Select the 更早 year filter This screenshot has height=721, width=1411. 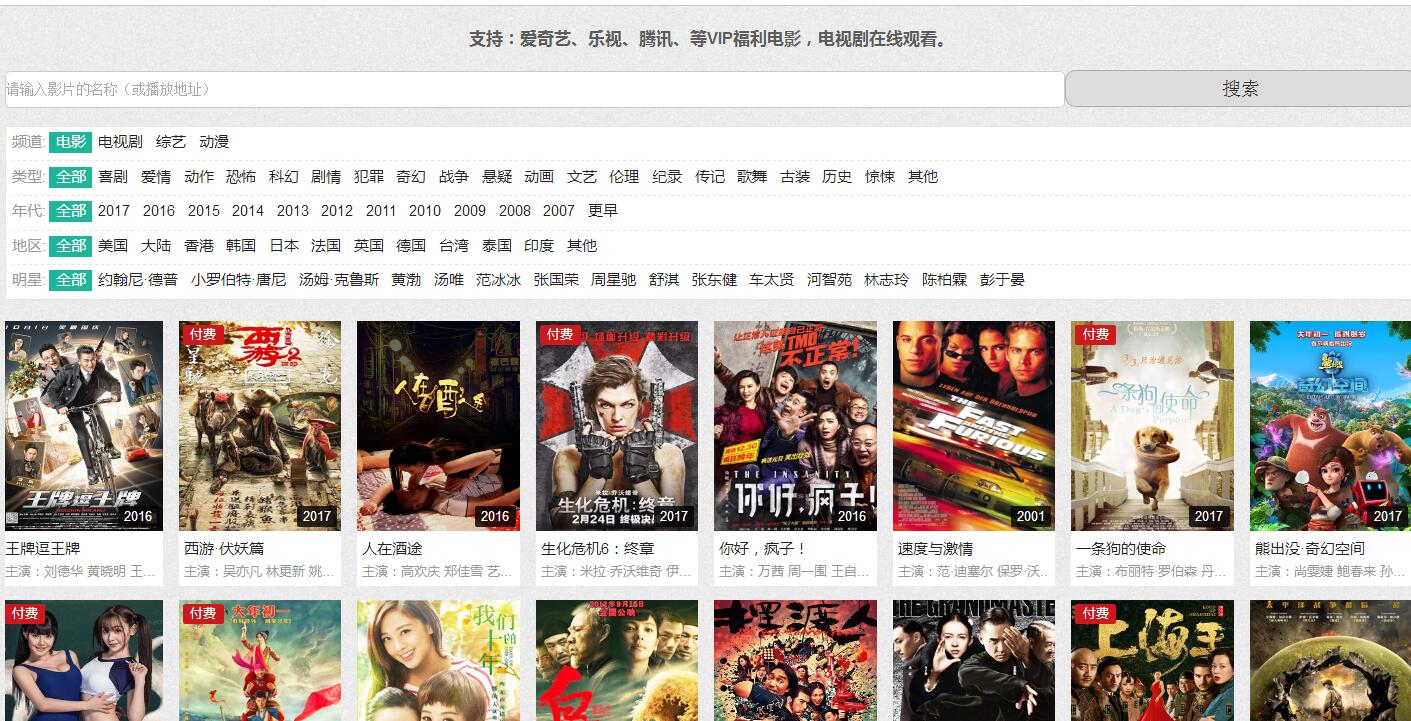tap(603, 211)
